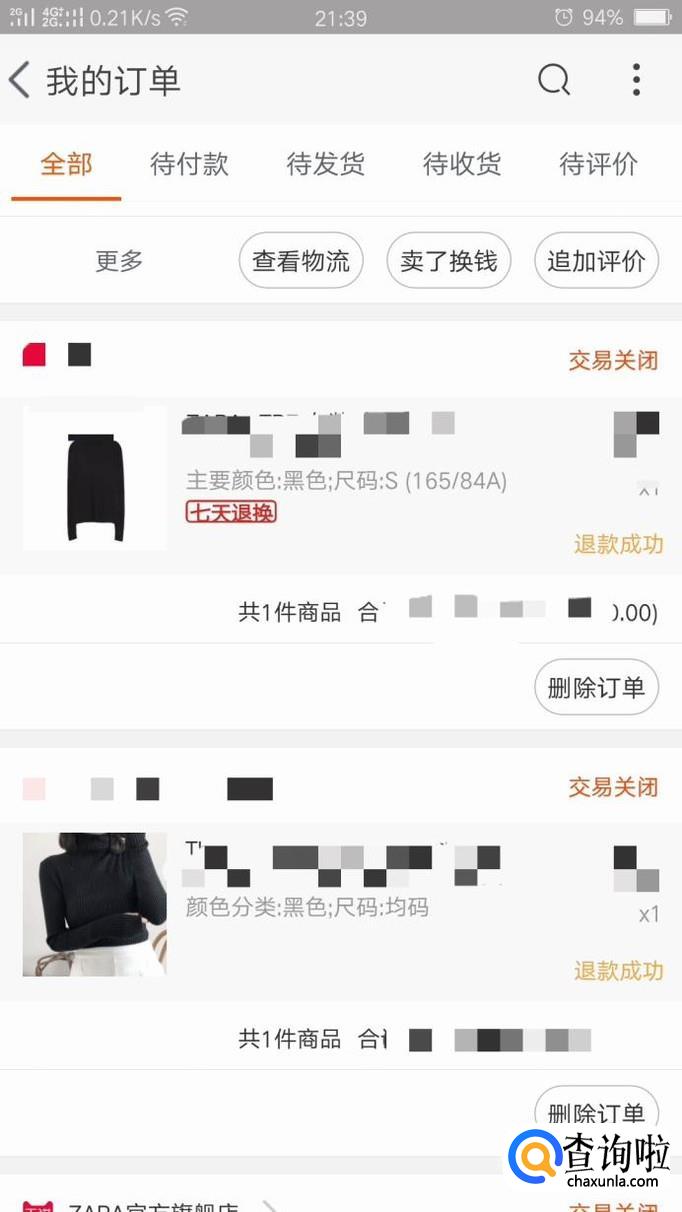
Task: Tap the 查看物流 button
Action: point(301,261)
